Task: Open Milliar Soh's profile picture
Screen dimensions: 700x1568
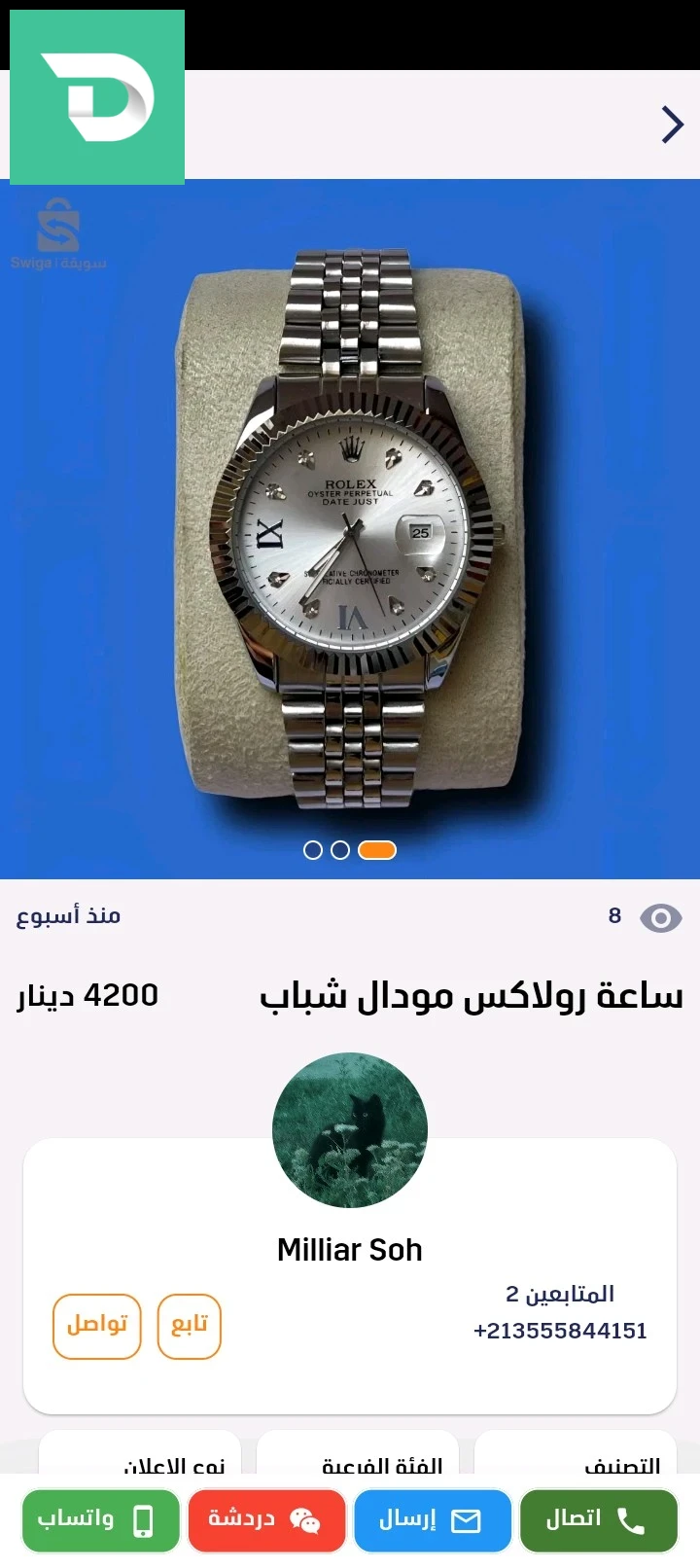Action: click(350, 1130)
